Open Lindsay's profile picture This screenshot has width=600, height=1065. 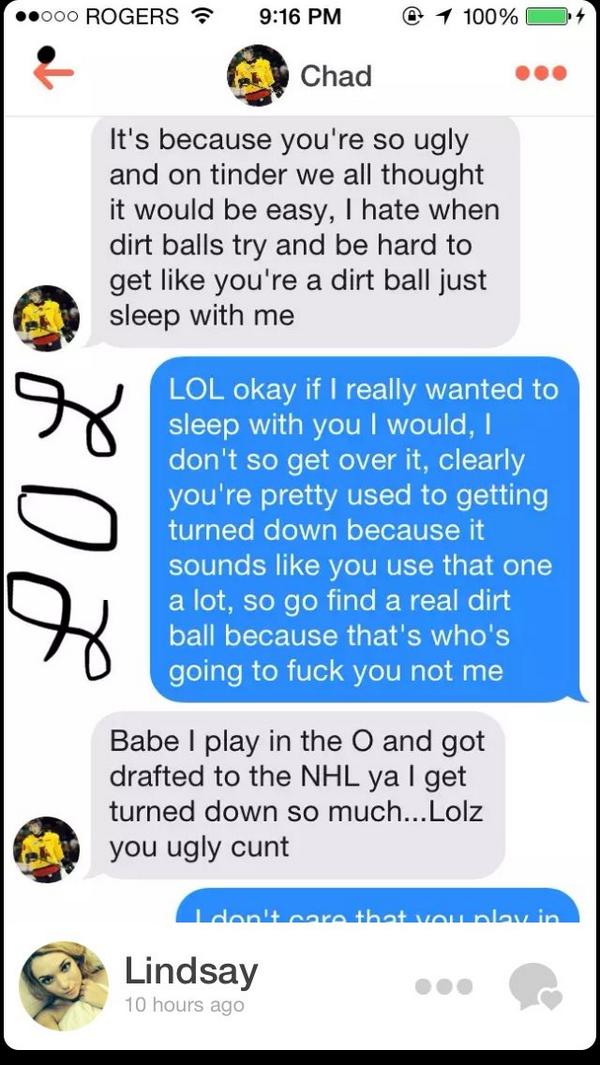pos(63,985)
